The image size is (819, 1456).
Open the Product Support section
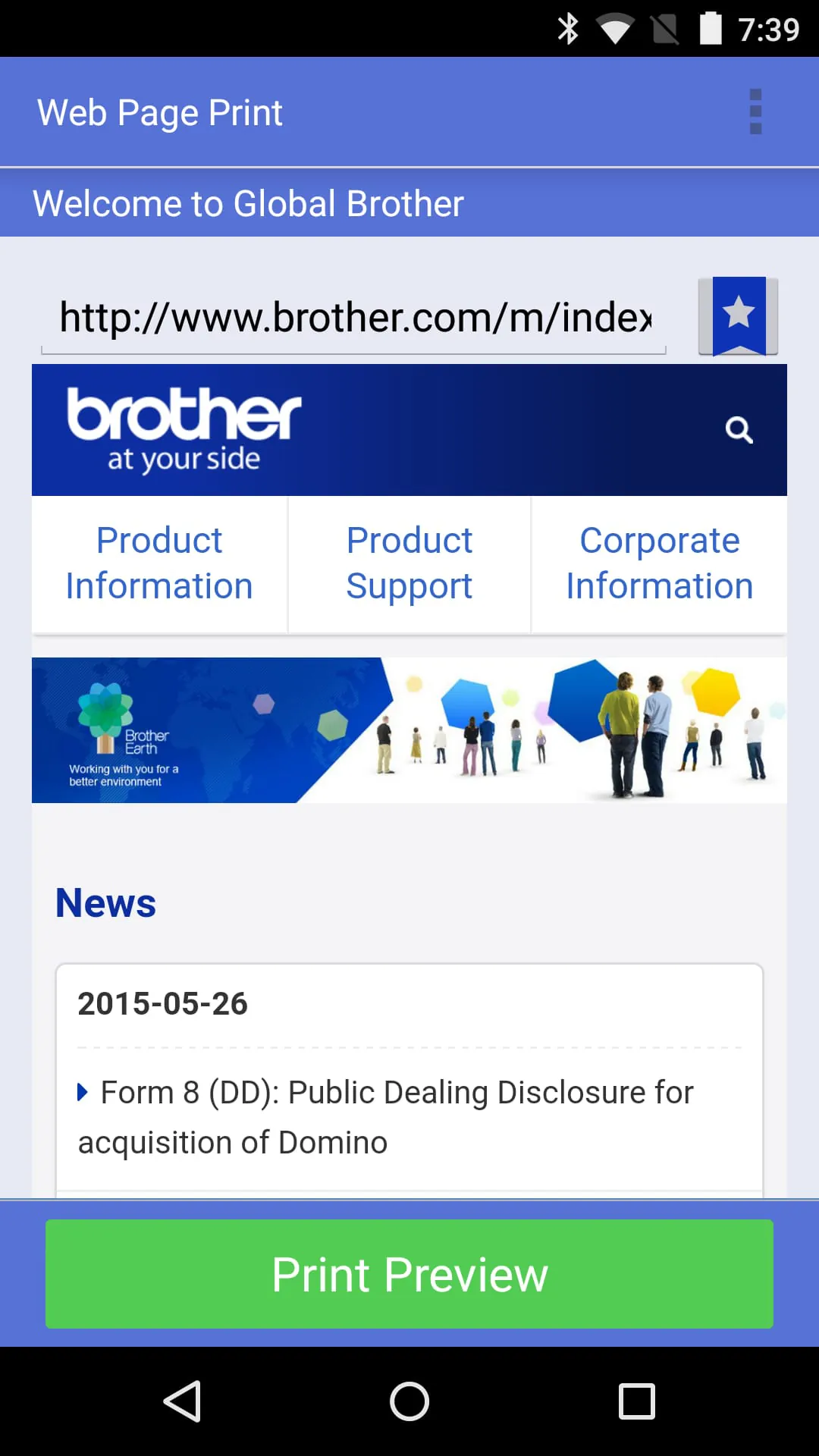(409, 562)
